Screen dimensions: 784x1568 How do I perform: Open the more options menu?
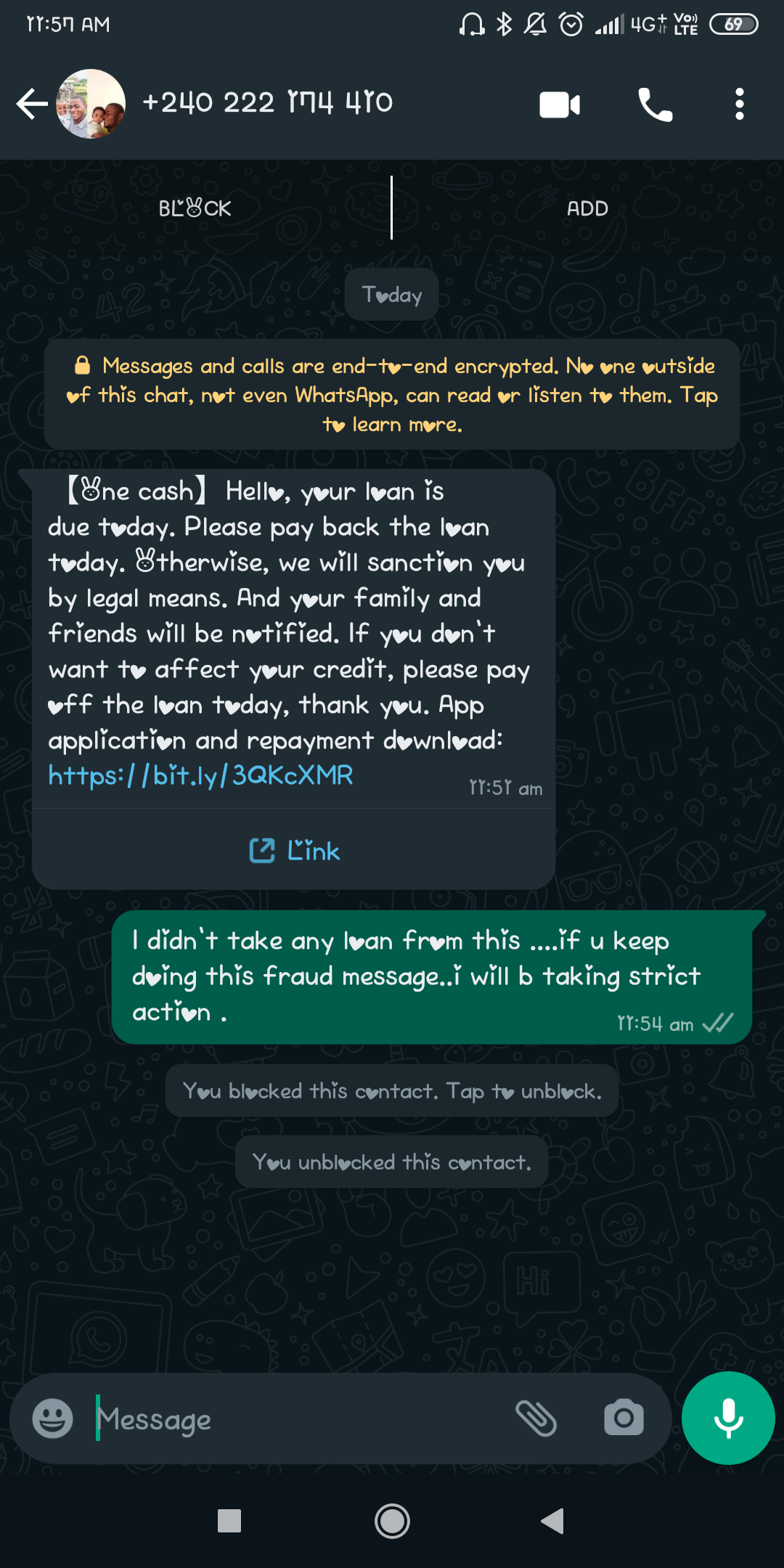[x=739, y=105]
